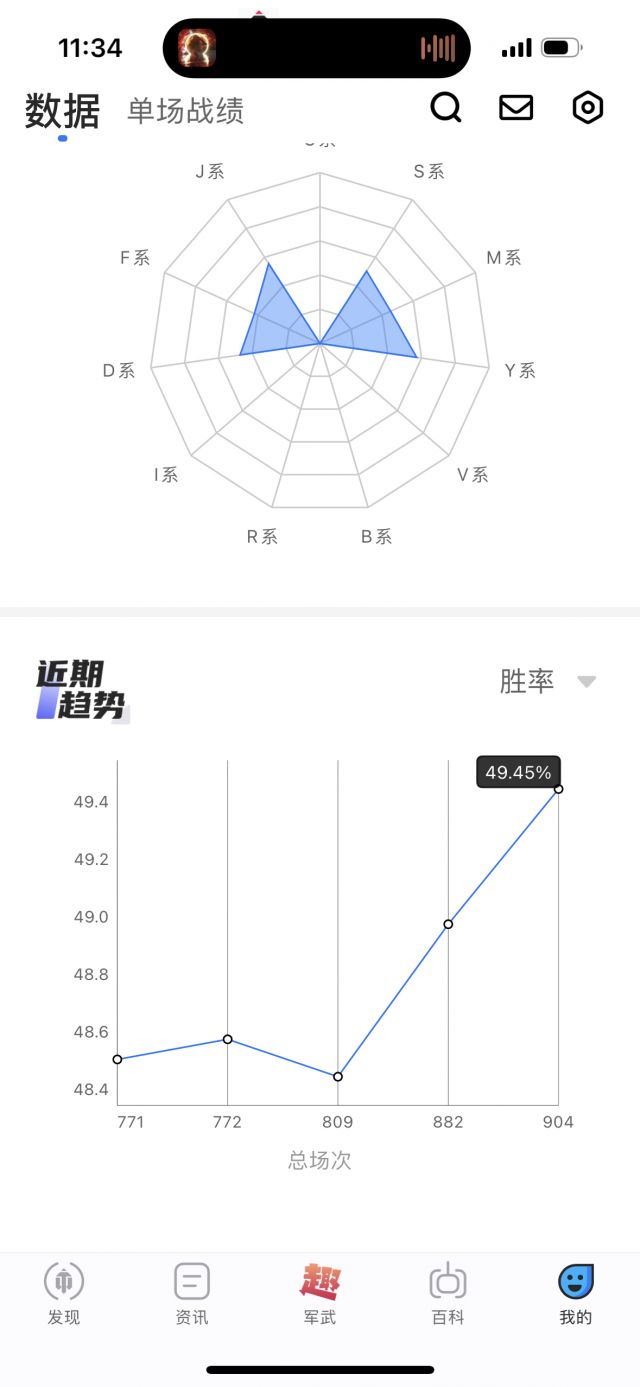Open settings via the hexagon icon
640x1387 pixels.
(x=588, y=107)
